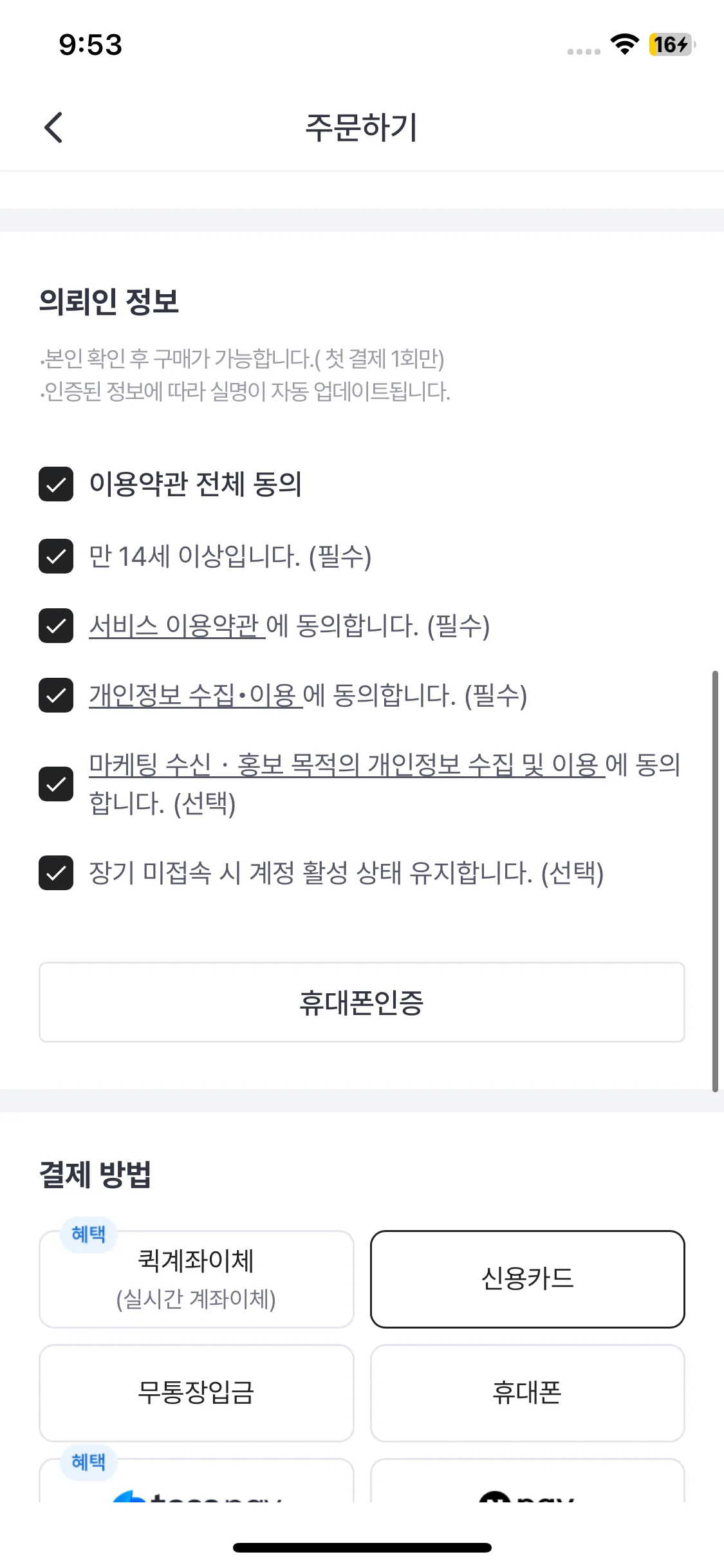Screen dimensions: 724x1568
Task: Toggle the 이용약관 전체 동의 checkbox
Action: (57, 487)
